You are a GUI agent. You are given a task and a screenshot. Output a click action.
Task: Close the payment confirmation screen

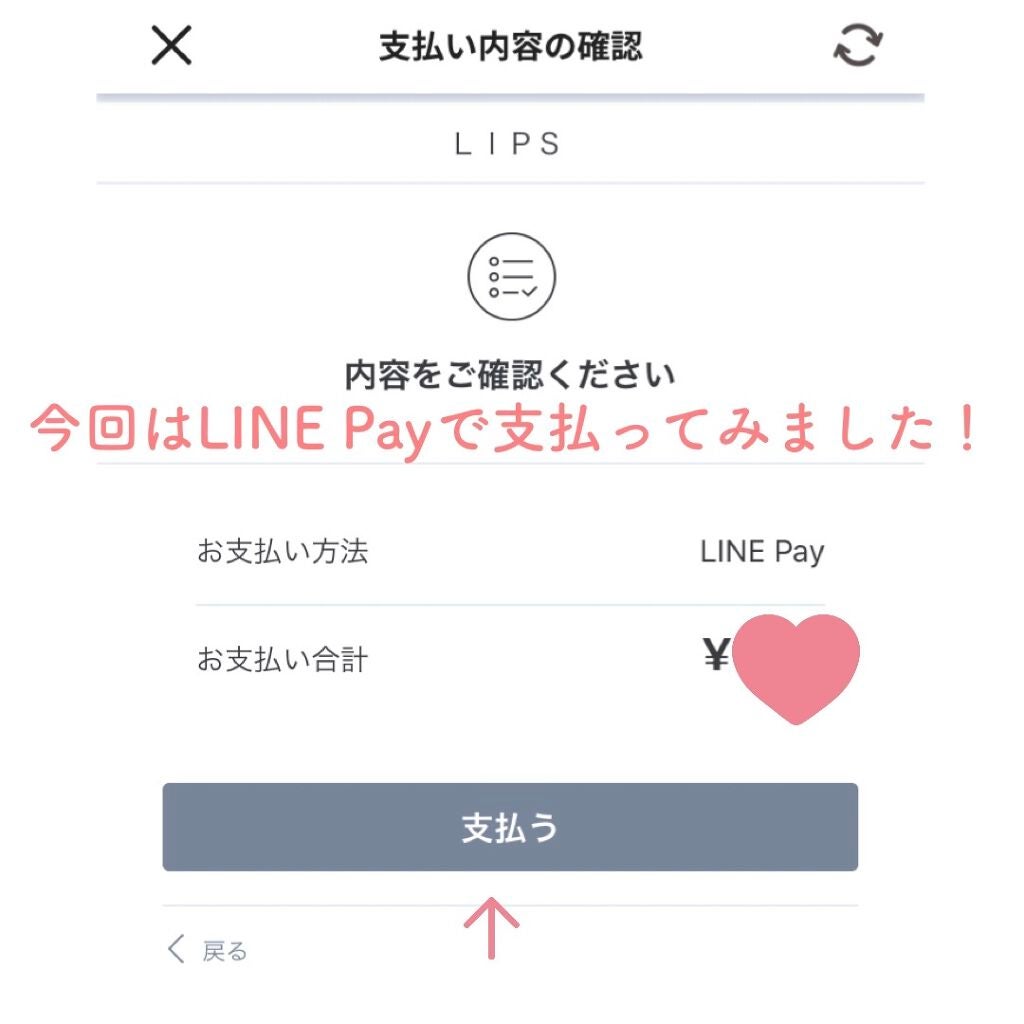click(x=171, y=46)
